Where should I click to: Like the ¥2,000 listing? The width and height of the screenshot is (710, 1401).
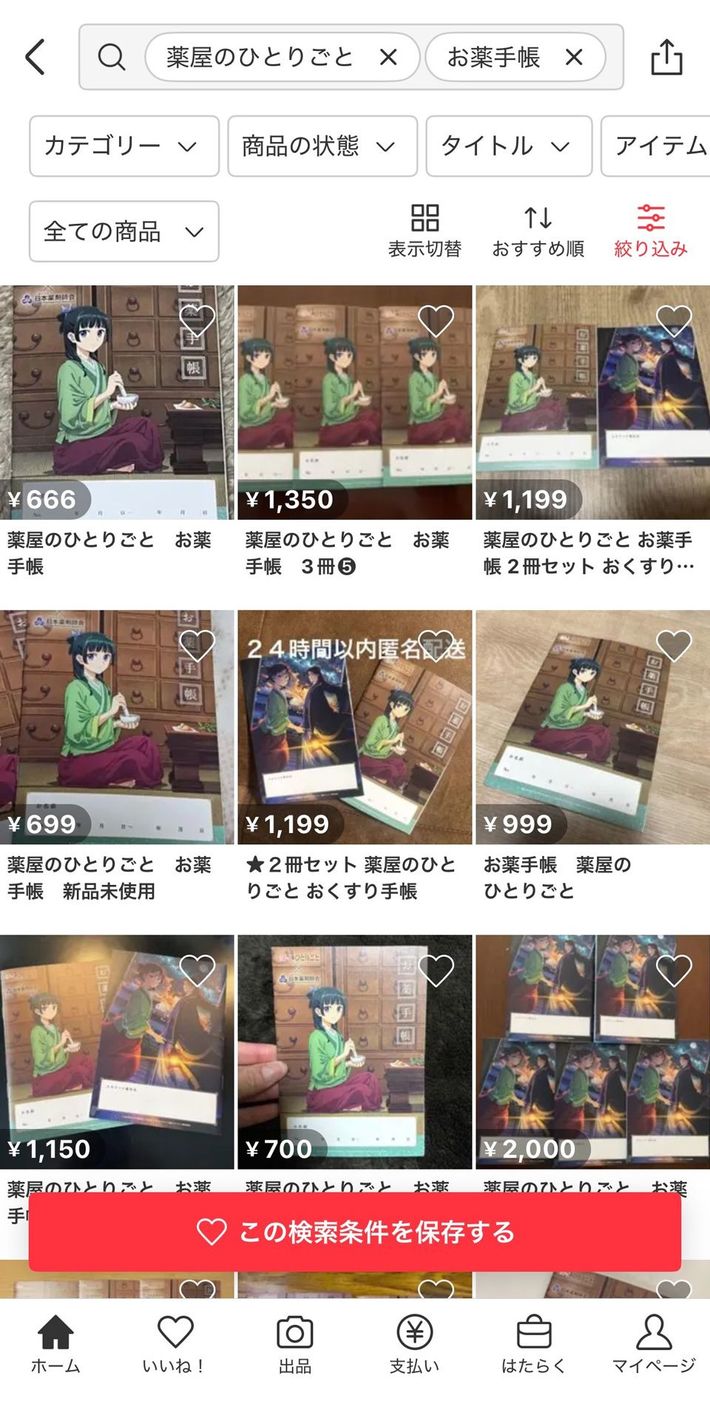pos(673,970)
